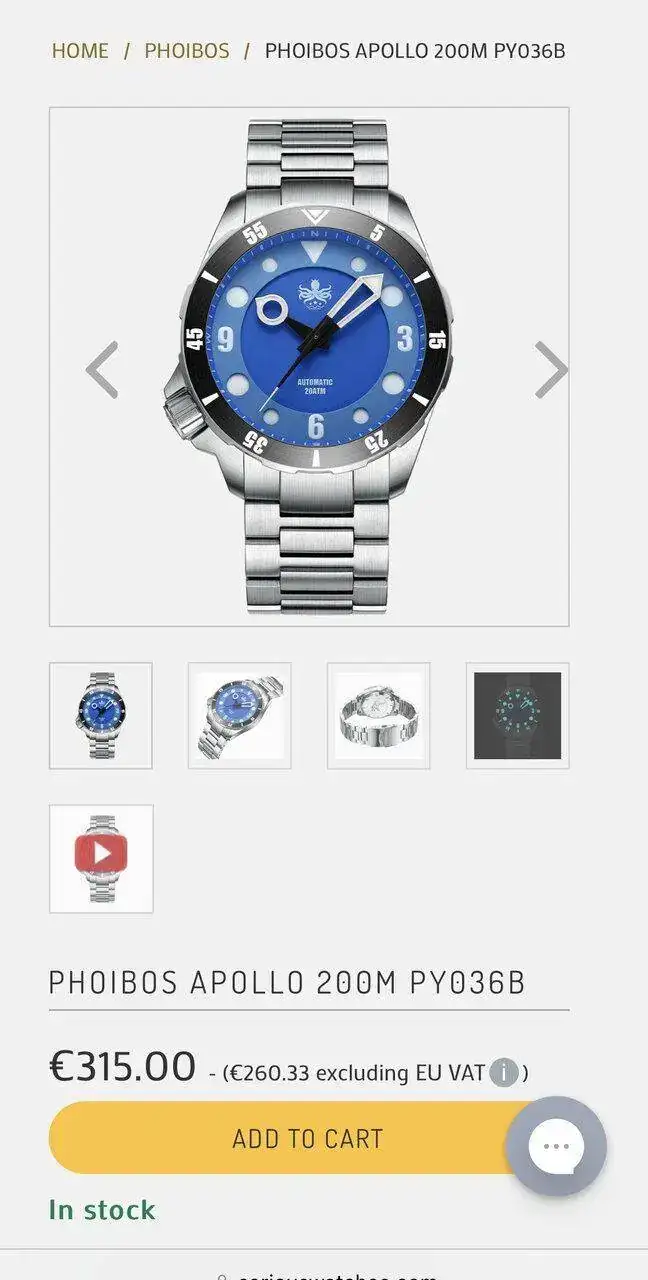Open the PHOIBOS breadcrumb link
Image resolution: width=648 pixels, height=1280 pixels.
point(187,51)
